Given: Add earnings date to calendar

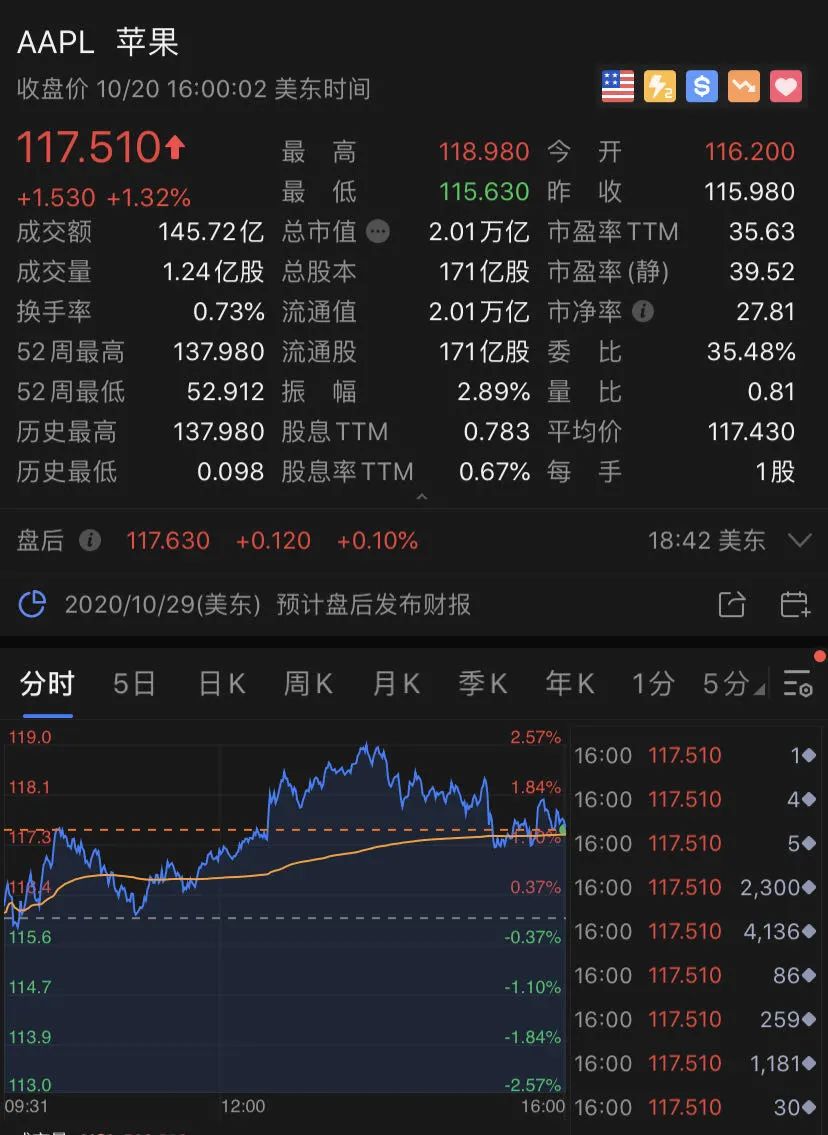Looking at the screenshot, I should (795, 604).
